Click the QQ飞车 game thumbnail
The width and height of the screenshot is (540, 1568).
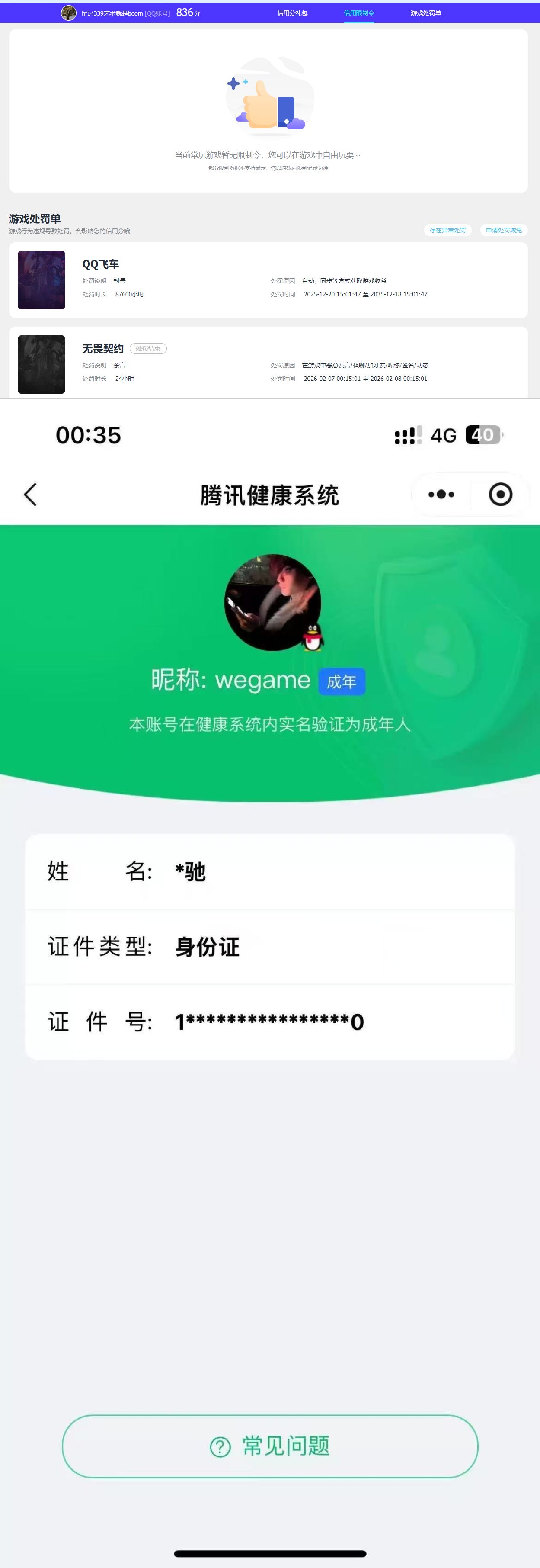(42, 280)
